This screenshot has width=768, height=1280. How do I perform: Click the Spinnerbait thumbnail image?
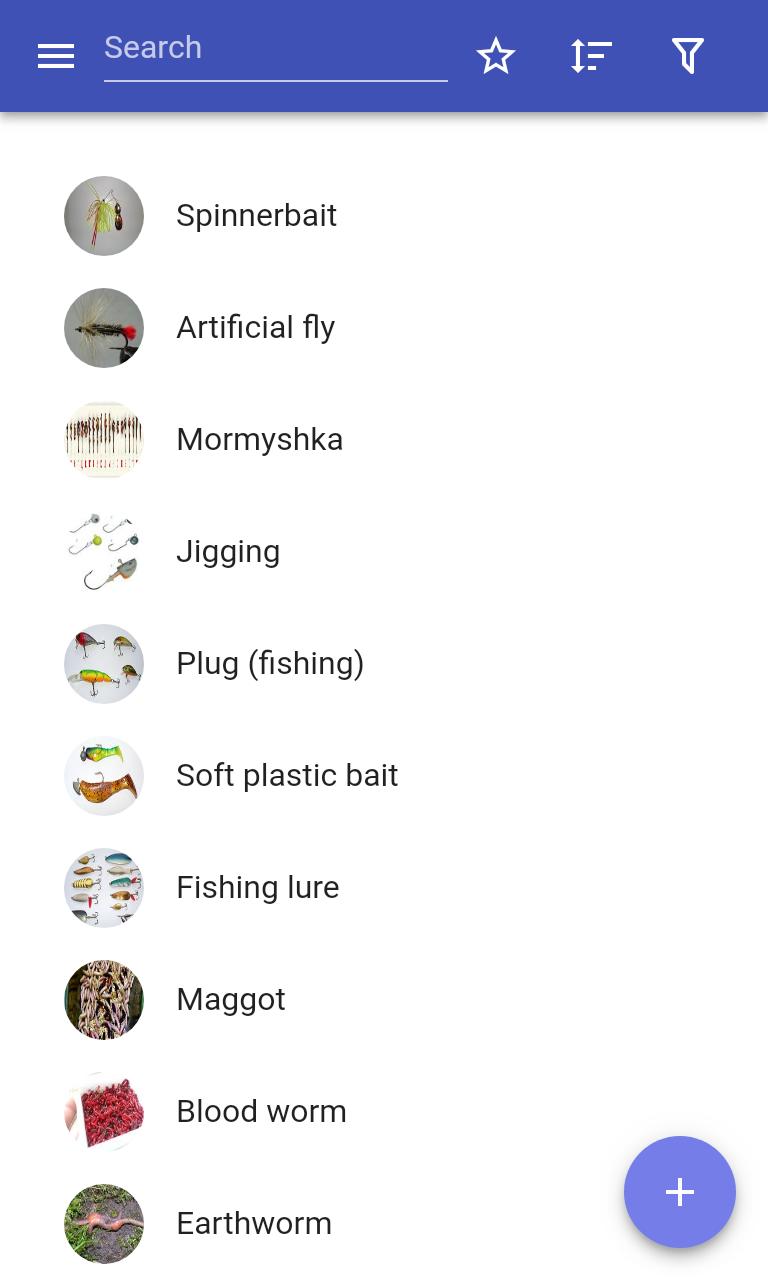pyautogui.click(x=104, y=215)
